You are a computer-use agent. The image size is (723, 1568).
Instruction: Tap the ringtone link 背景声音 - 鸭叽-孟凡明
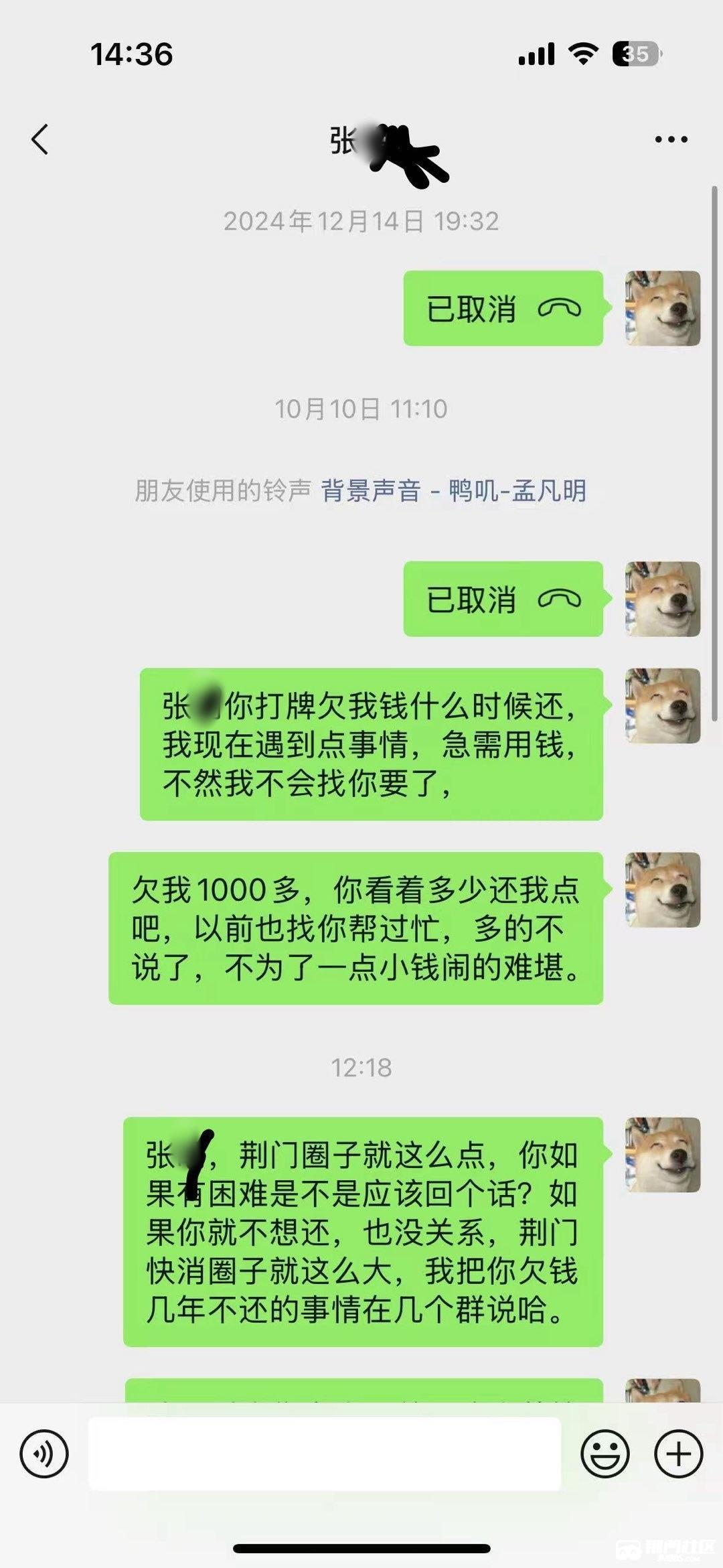(453, 490)
